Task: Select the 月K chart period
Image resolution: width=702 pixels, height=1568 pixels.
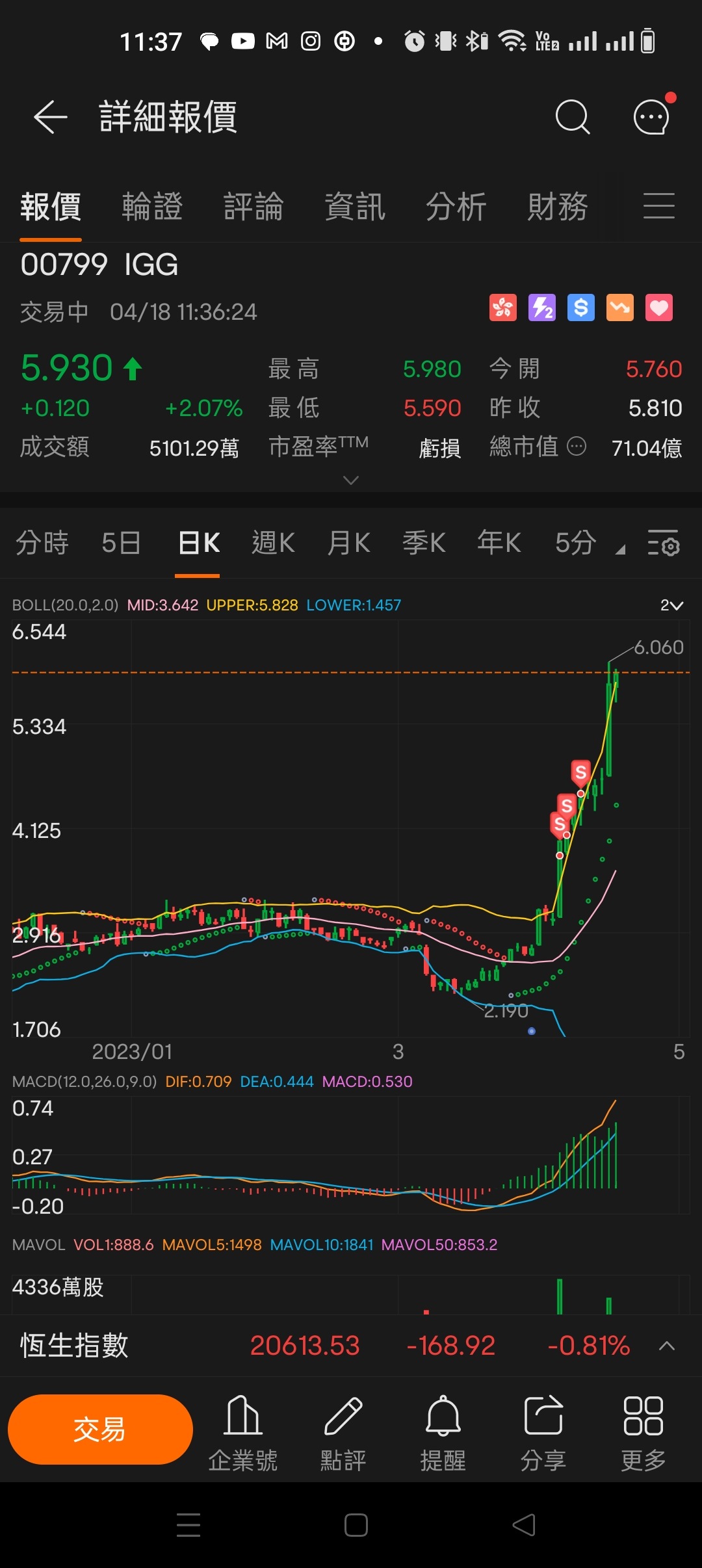Action: pos(349,543)
